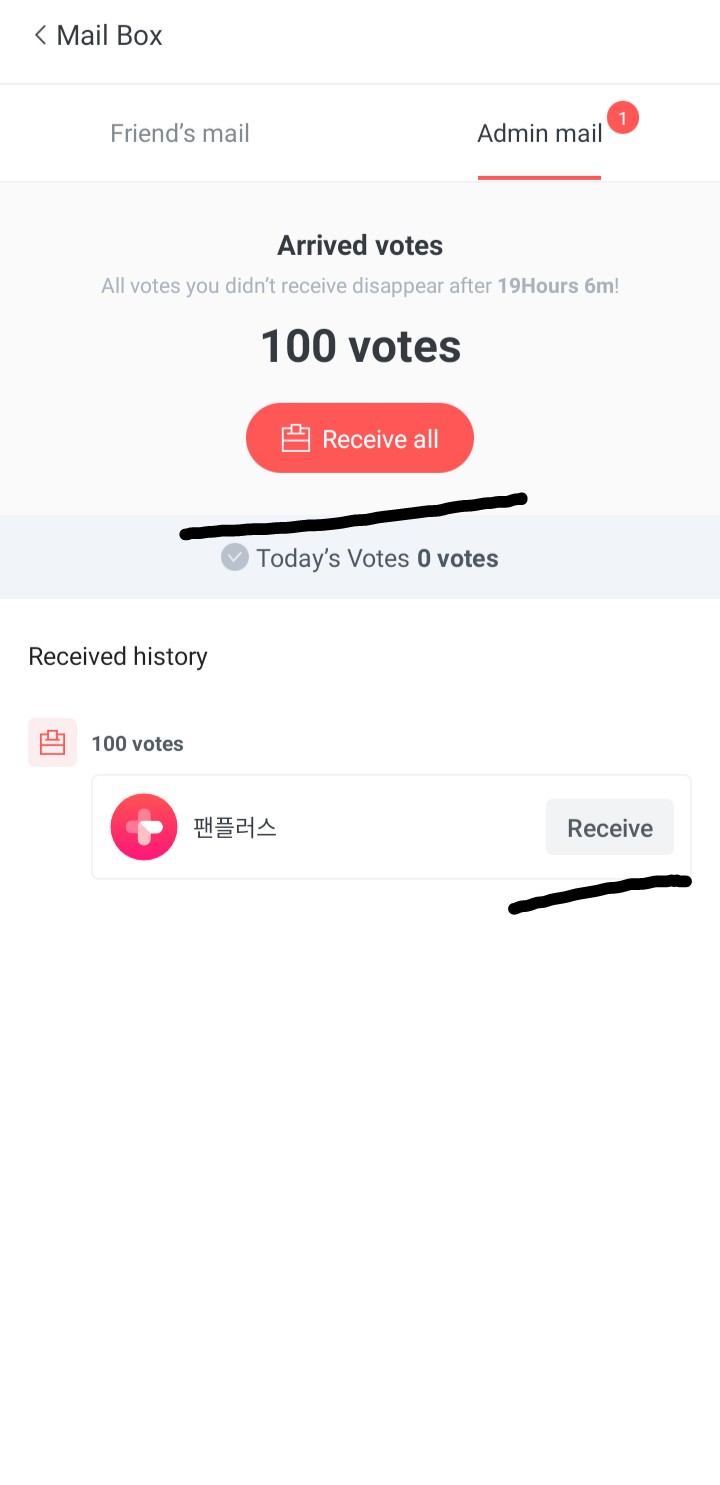Switch to Friend's mail tab
The height and width of the screenshot is (1485, 720).
(x=180, y=134)
